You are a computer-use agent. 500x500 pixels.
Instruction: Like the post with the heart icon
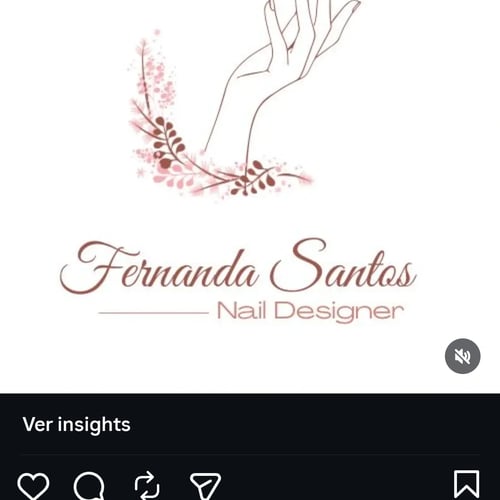click(x=33, y=486)
